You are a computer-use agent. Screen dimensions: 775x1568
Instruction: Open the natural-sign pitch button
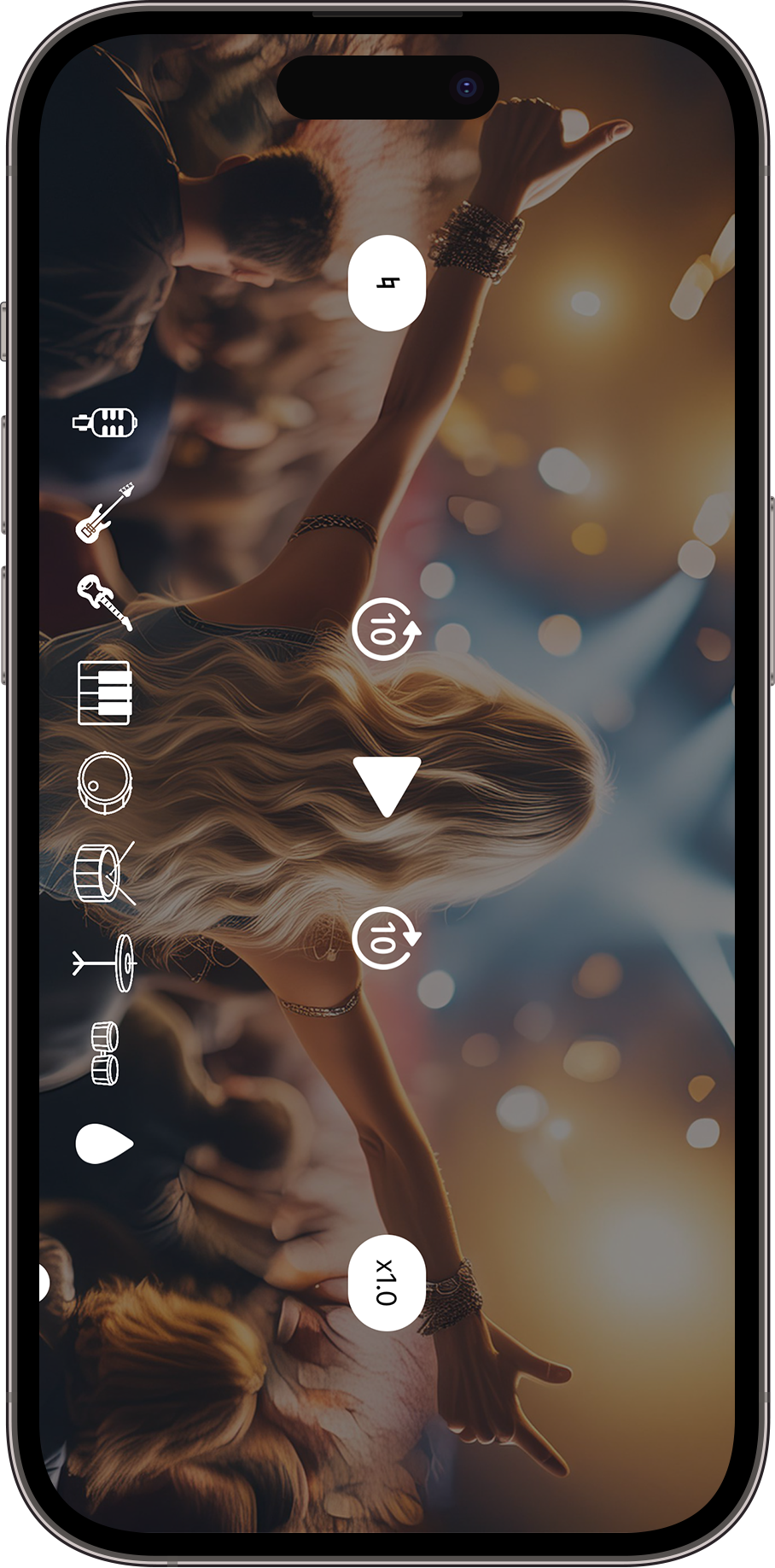[387, 283]
